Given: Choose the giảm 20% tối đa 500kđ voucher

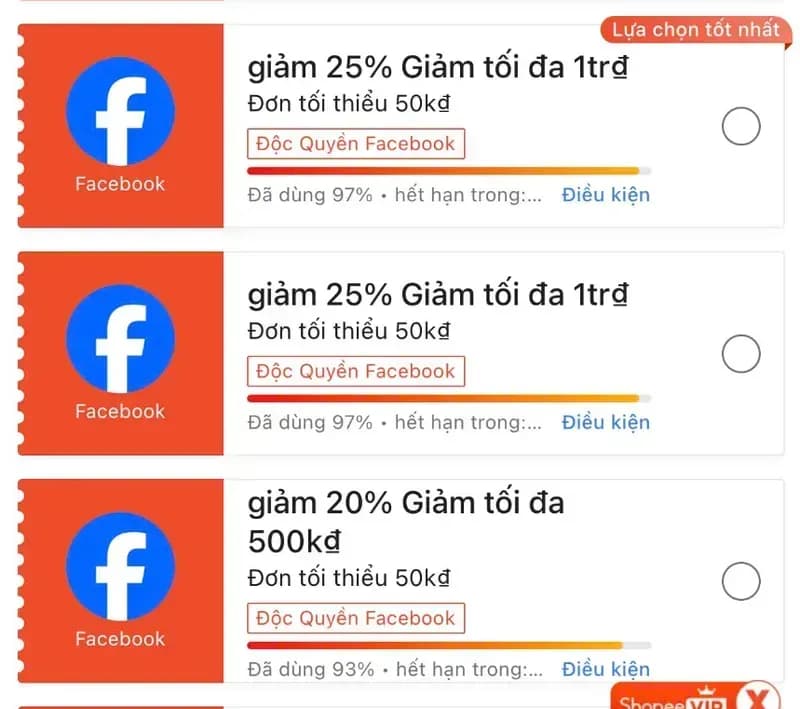Looking at the screenshot, I should pos(741,580).
